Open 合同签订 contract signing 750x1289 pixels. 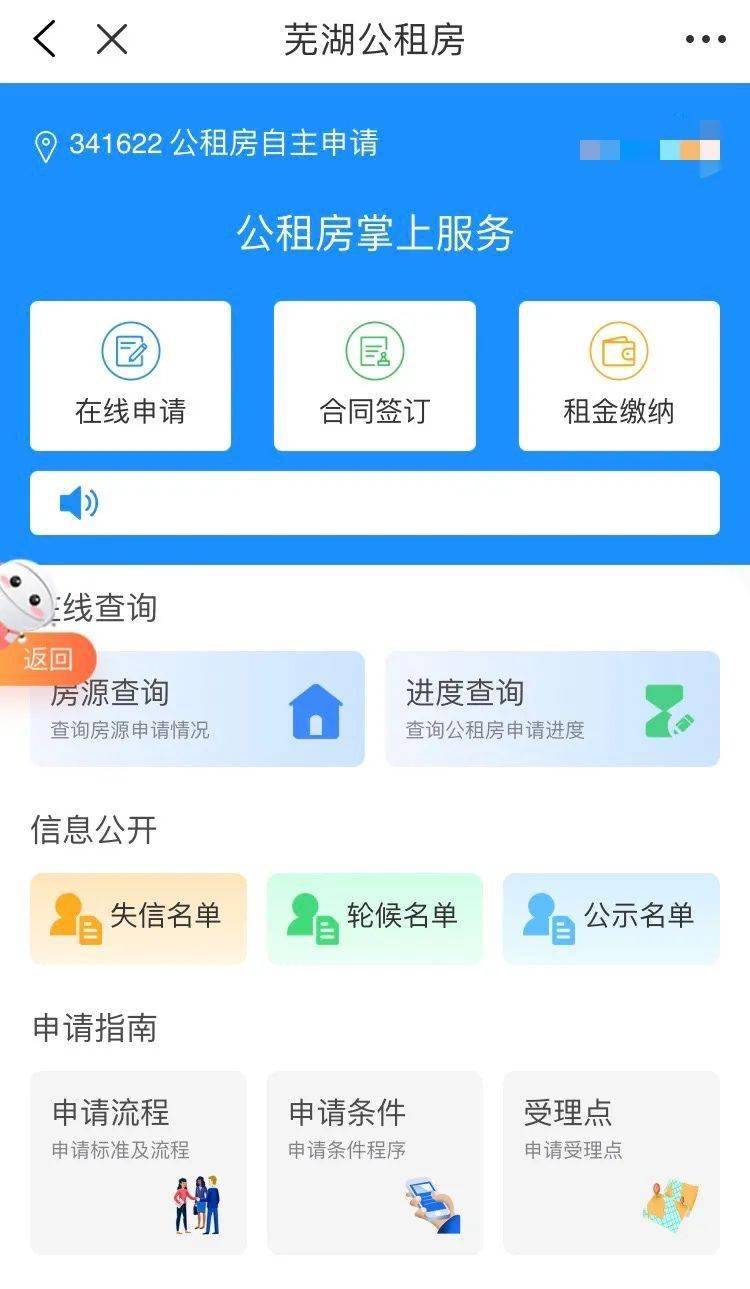375,376
